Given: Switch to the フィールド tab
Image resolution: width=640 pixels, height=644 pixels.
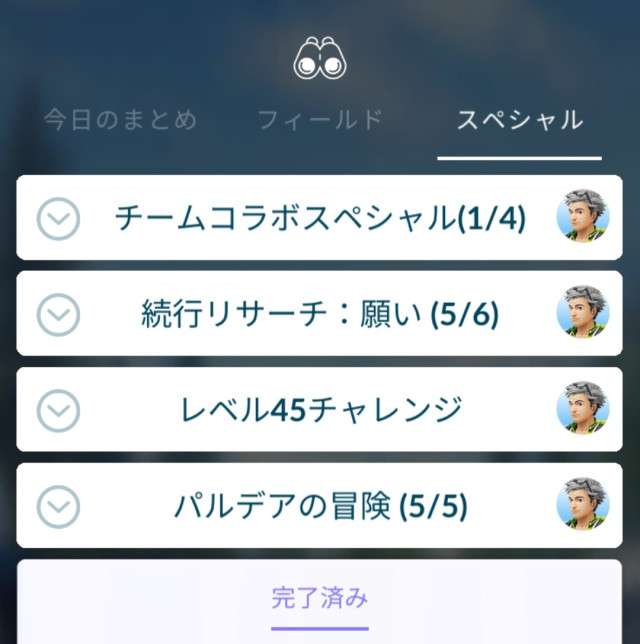Looking at the screenshot, I should coord(320,121).
